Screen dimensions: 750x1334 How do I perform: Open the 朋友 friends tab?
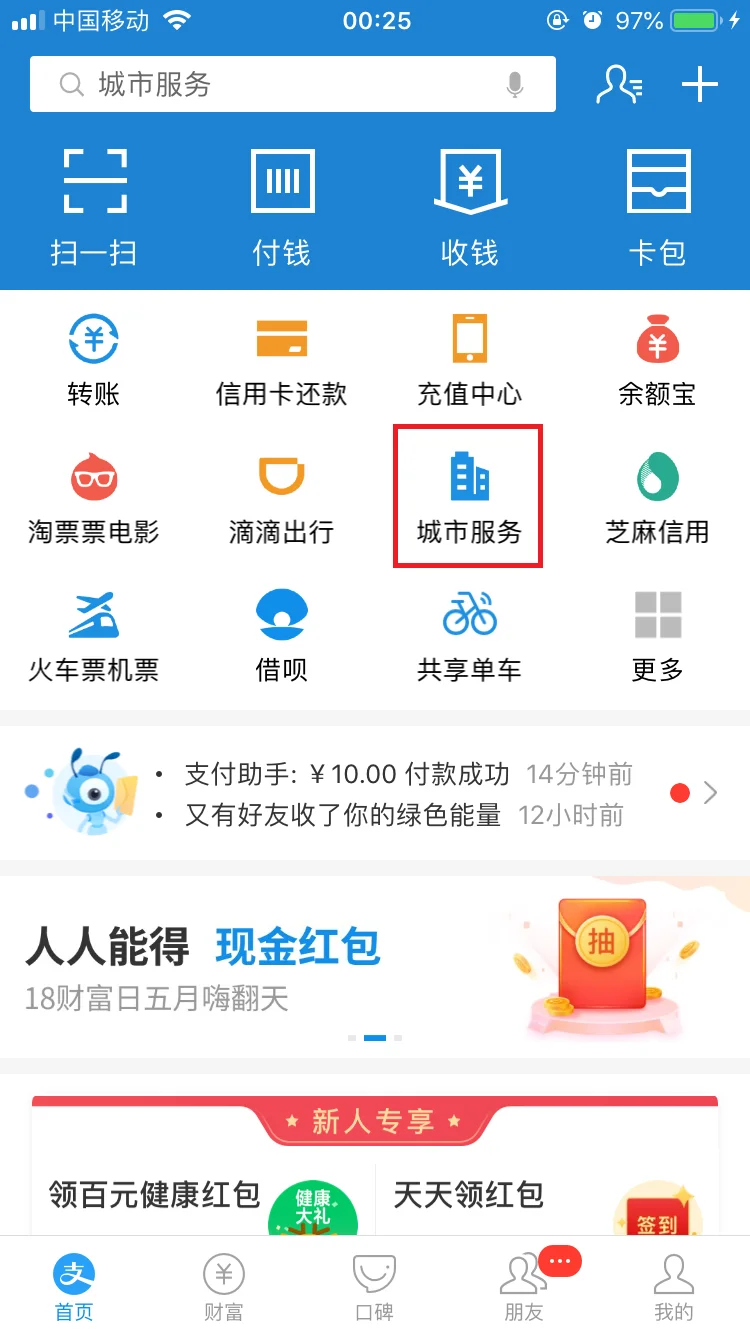[523, 1285]
